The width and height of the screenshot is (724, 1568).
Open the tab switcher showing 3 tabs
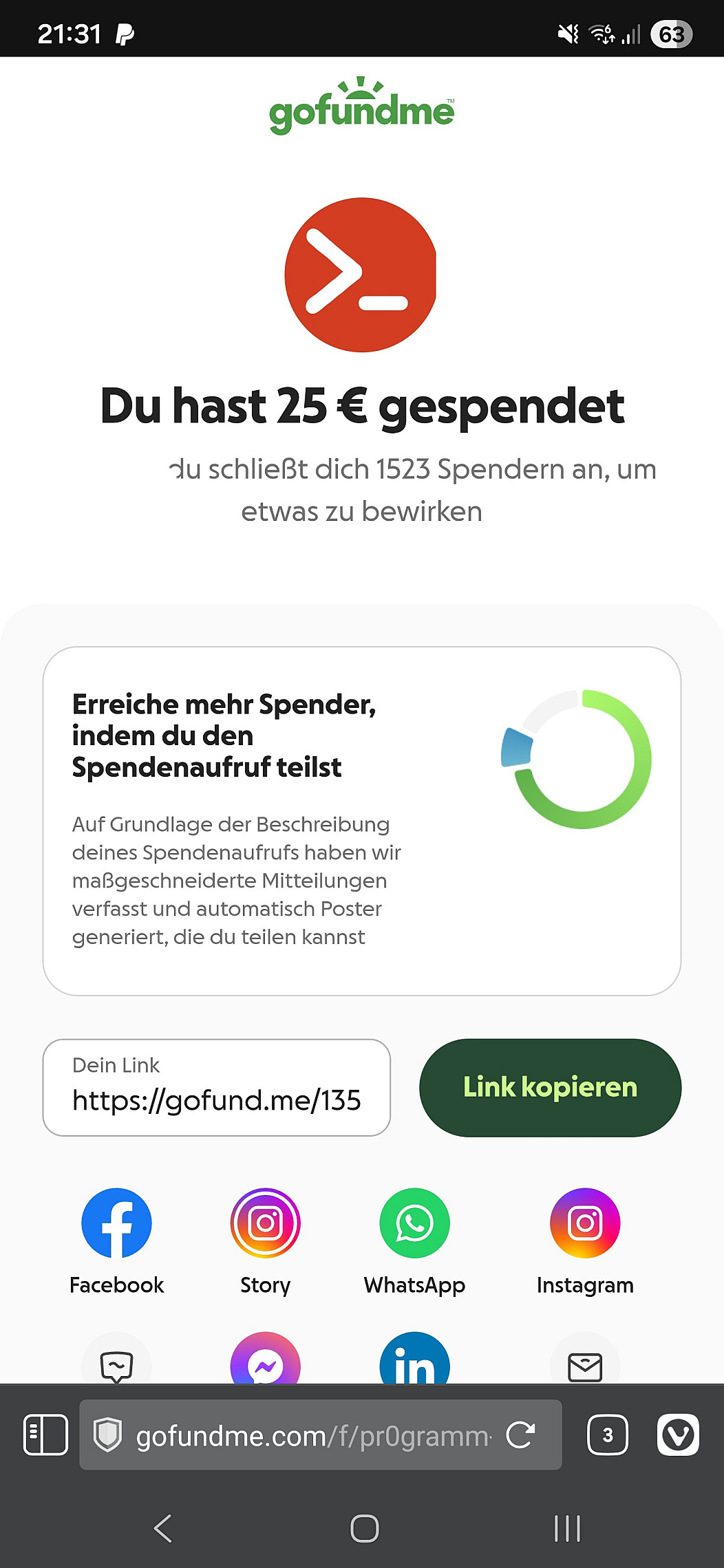607,1435
